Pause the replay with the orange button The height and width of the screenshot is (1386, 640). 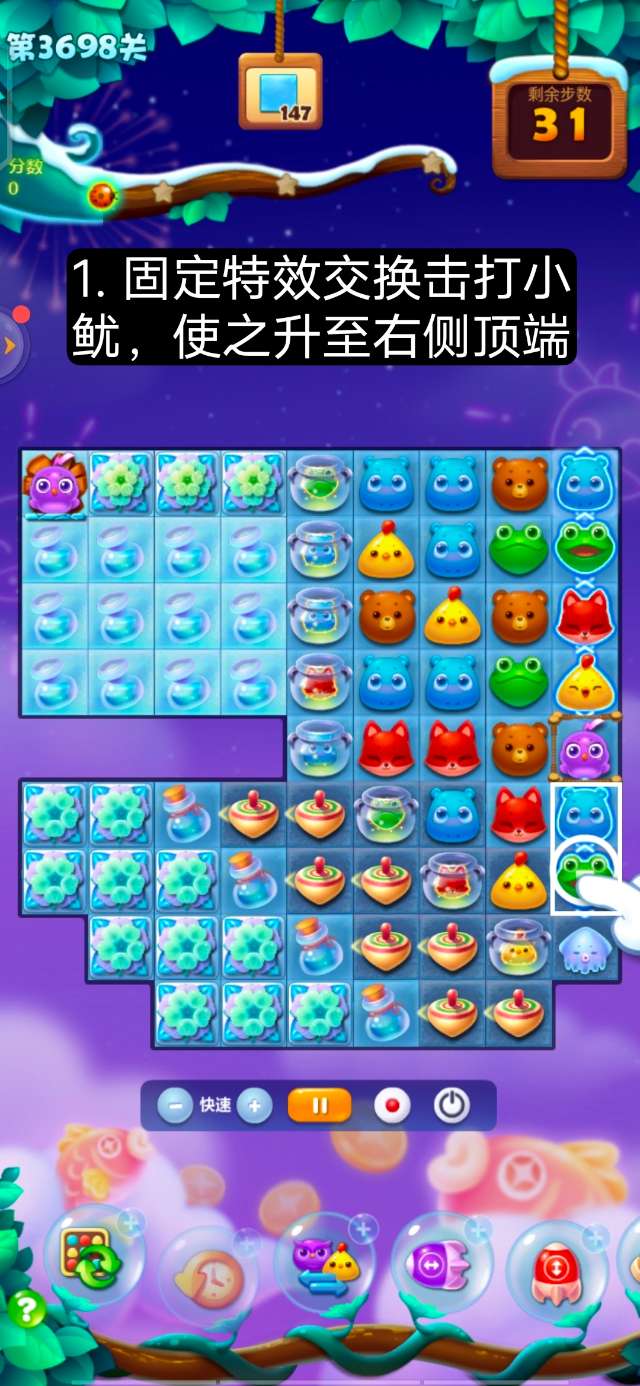[x=320, y=1106]
